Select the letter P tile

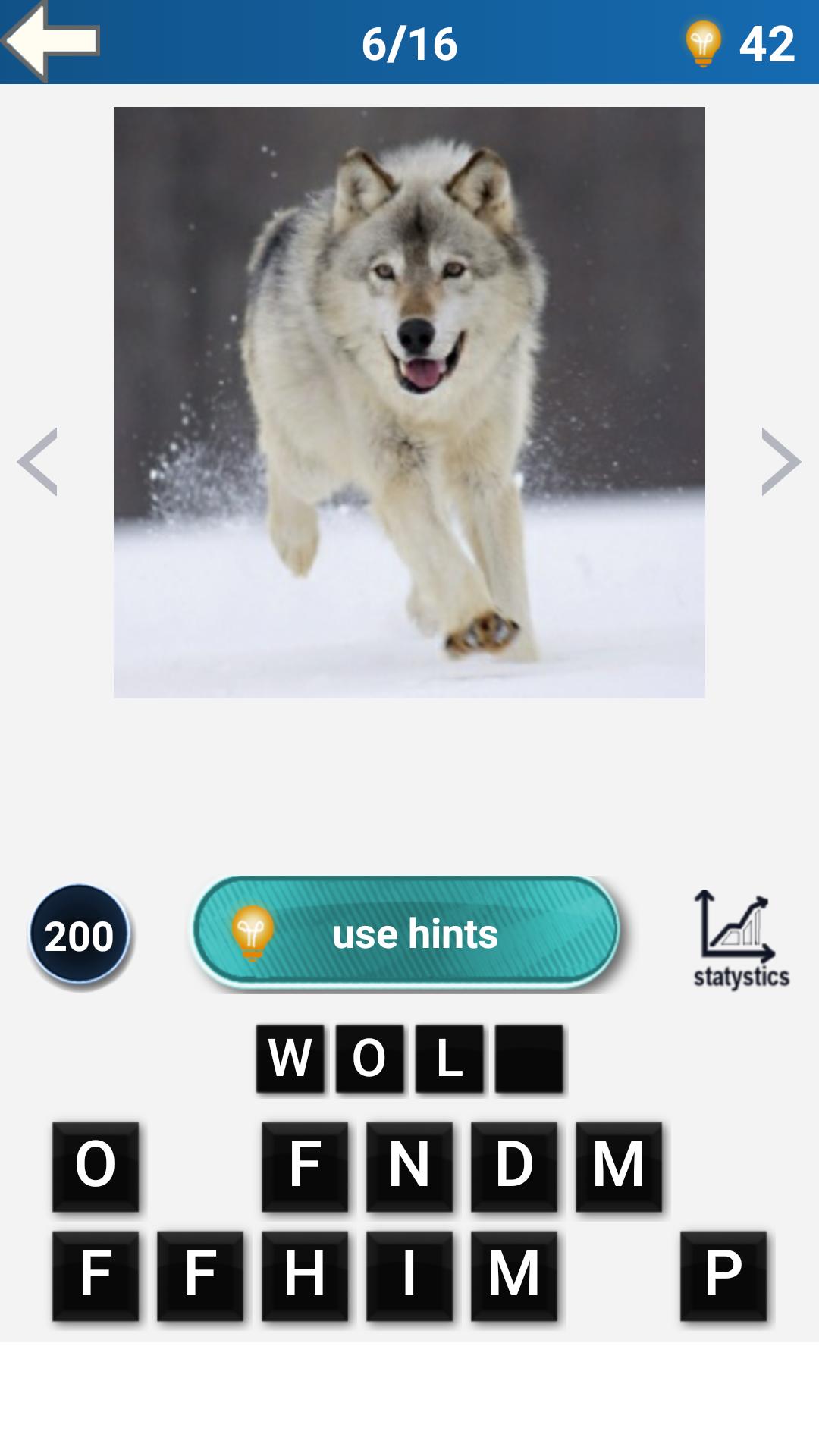pos(723,1276)
